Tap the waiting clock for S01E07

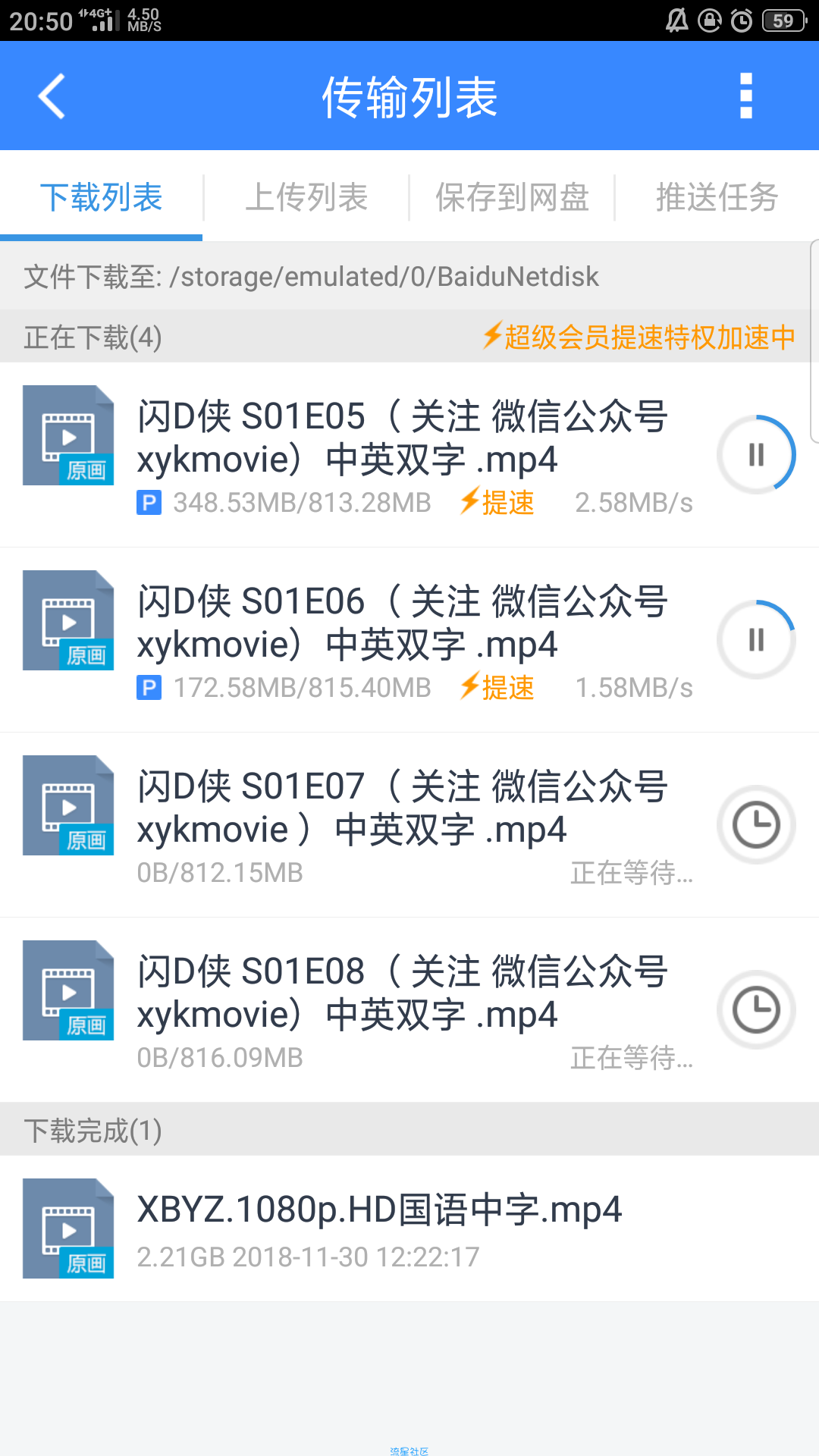click(756, 825)
